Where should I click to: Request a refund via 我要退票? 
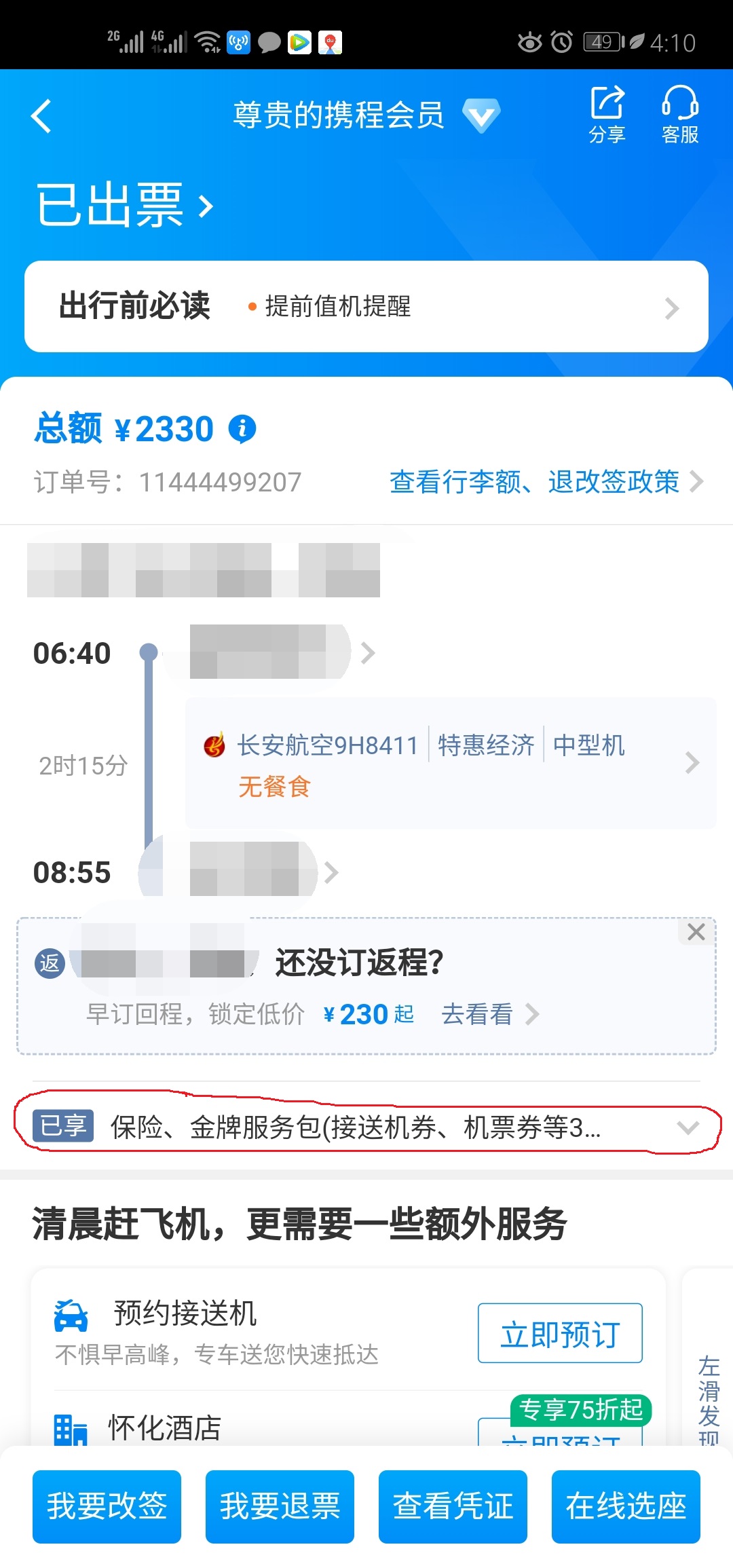(x=280, y=1506)
